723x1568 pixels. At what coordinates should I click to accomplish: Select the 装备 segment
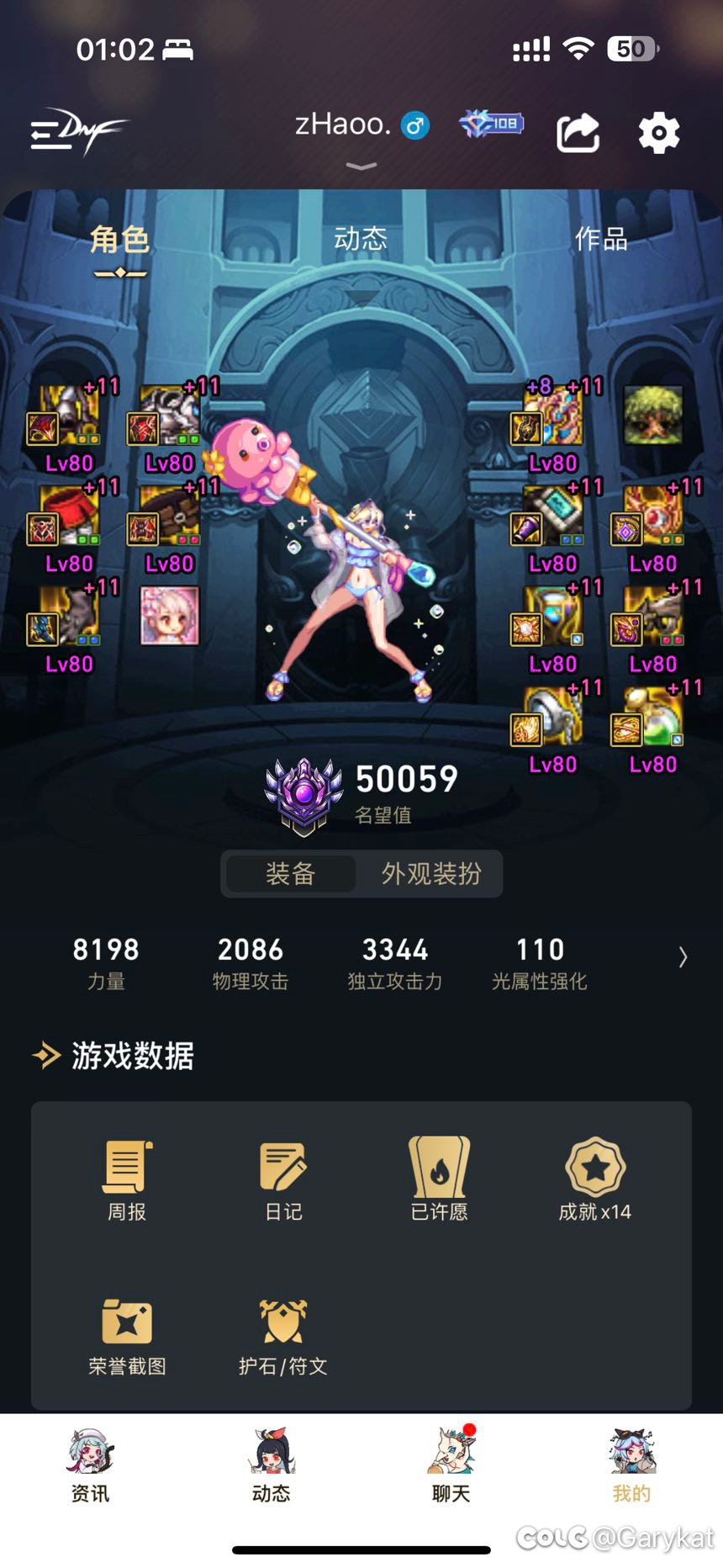(290, 874)
